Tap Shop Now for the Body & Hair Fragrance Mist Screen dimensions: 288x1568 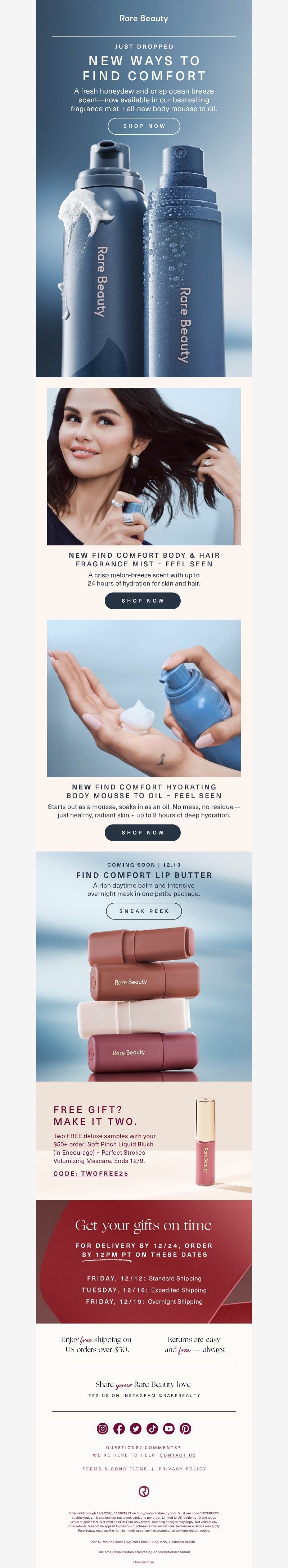click(x=143, y=600)
